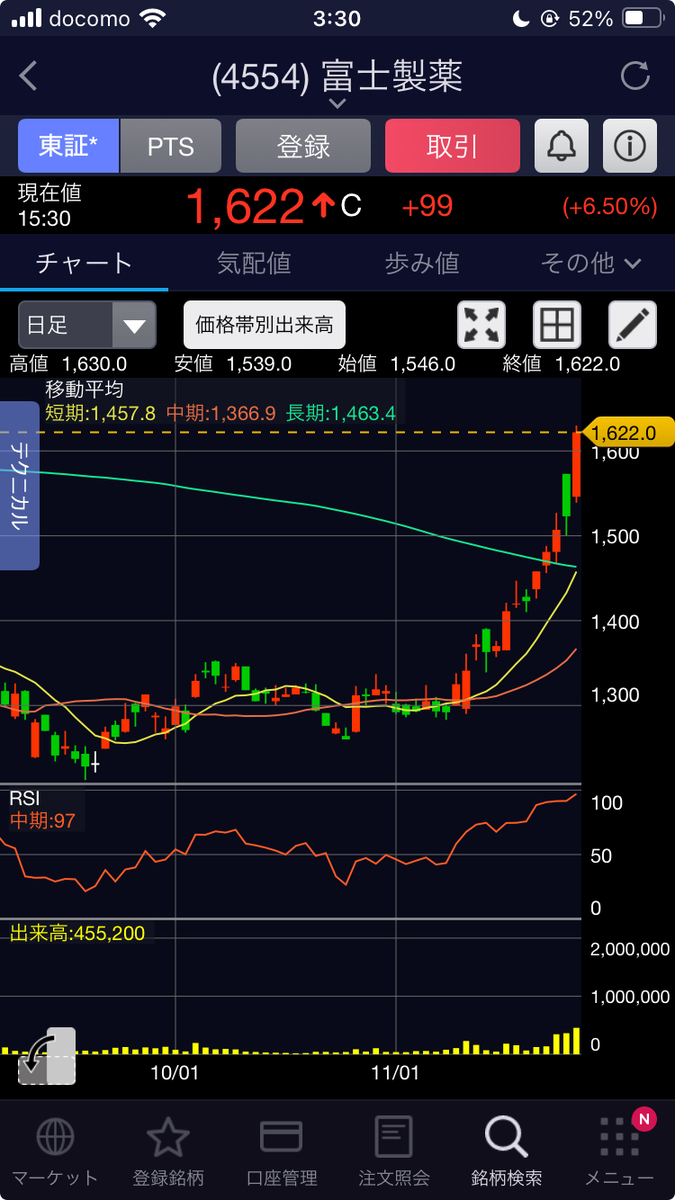Toggle 価格帯別出来高 display
The image size is (675, 1200).
point(265,324)
